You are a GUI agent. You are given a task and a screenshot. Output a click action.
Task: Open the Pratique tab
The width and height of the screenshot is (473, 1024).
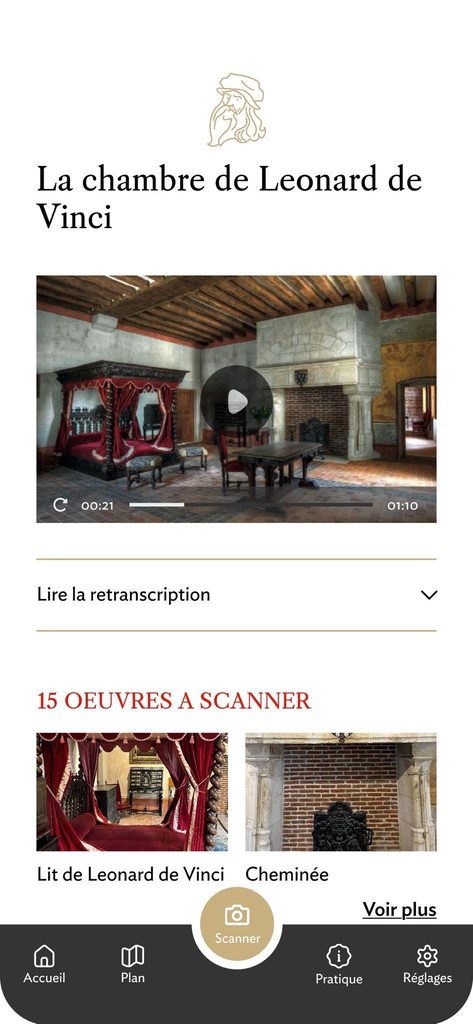coord(339,965)
